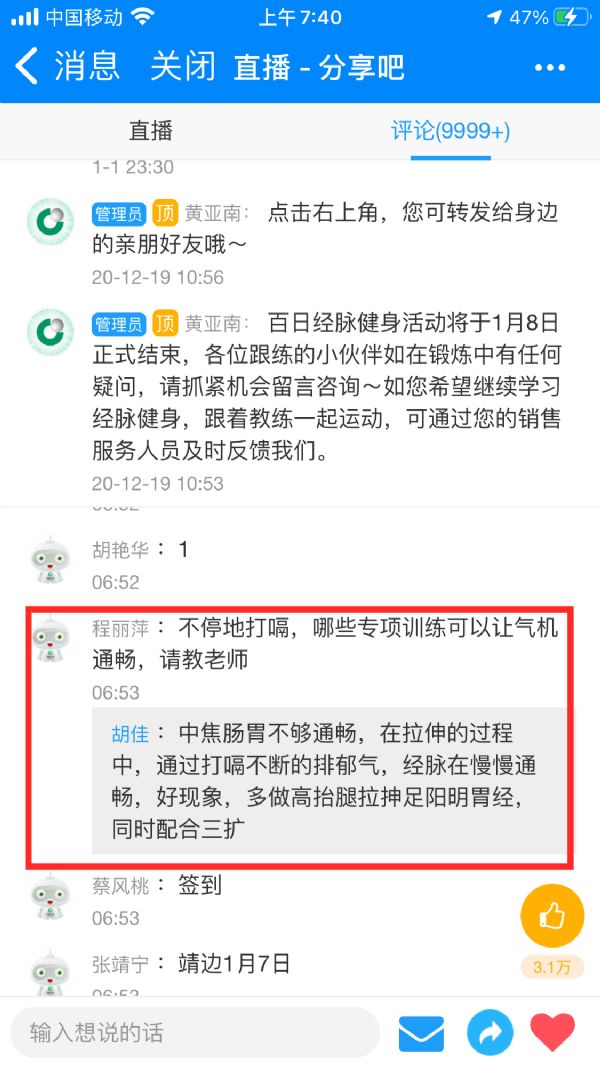Go back to 消息

67,67
